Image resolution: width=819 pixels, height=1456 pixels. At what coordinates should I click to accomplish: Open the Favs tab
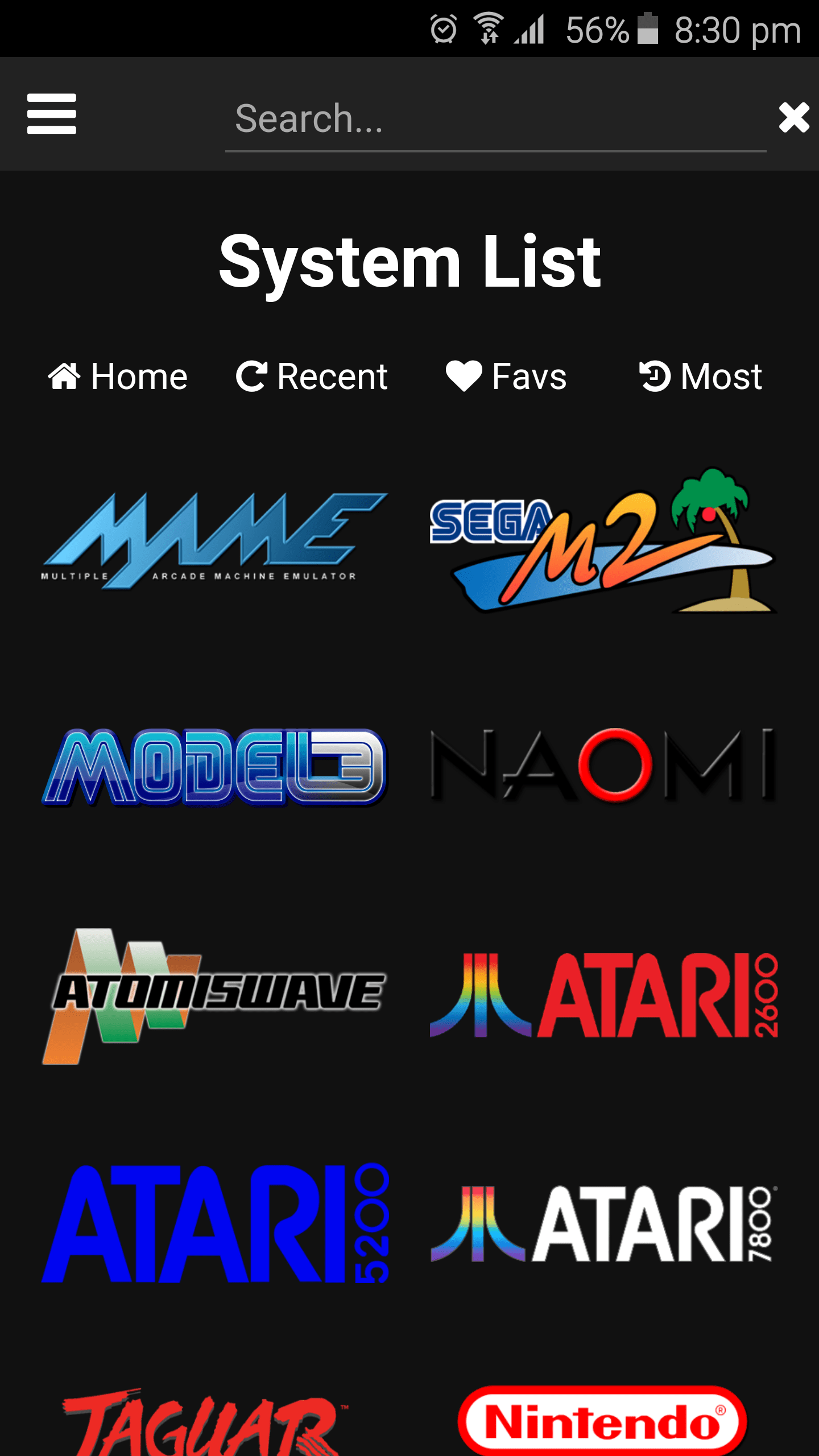(506, 377)
